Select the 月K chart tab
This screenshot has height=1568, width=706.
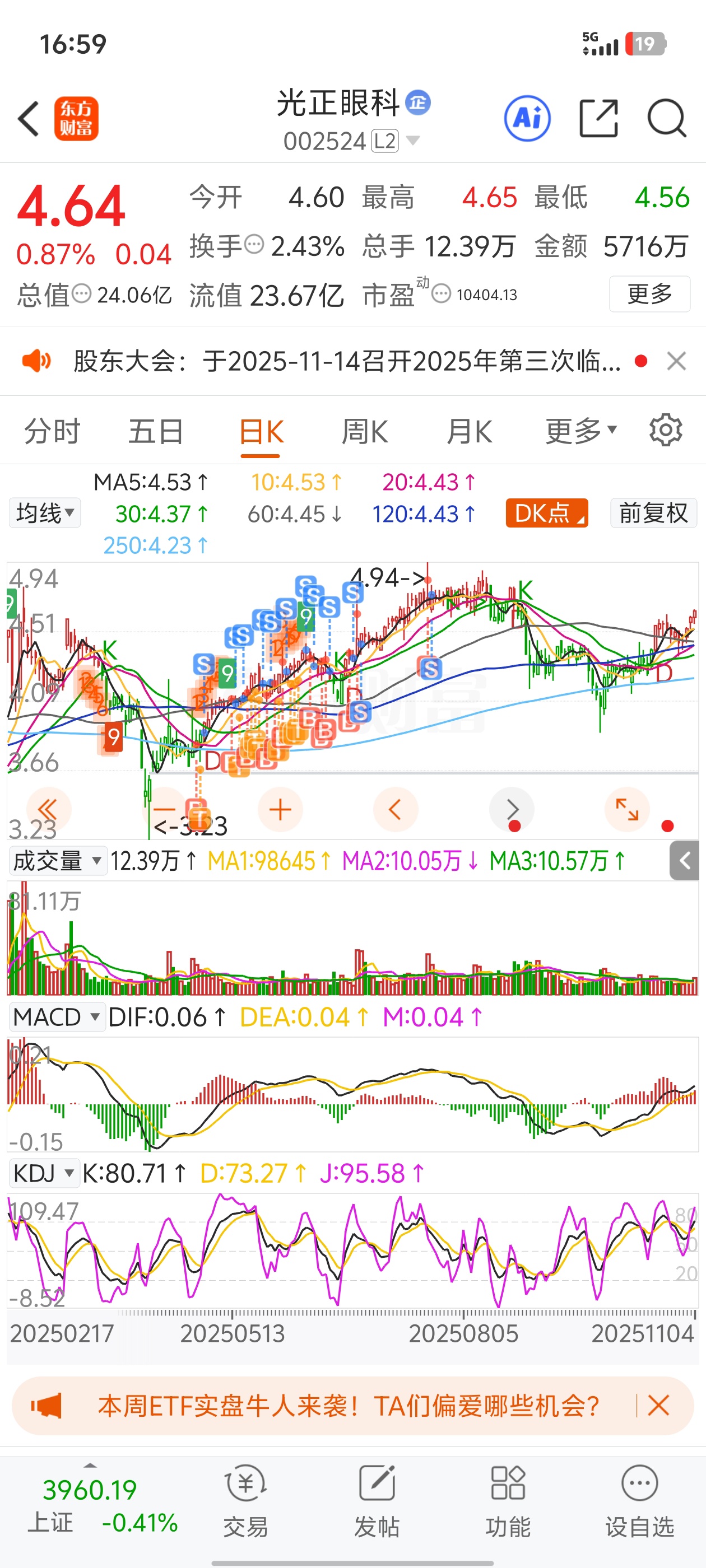(469, 432)
